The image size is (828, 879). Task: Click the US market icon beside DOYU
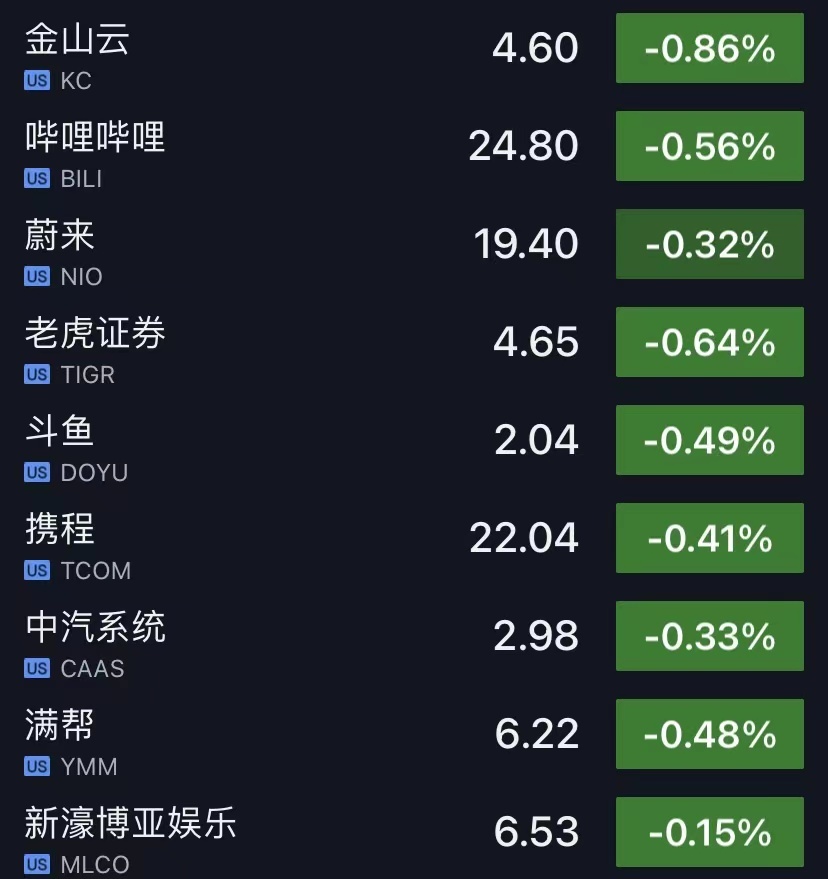pyautogui.click(x=35, y=473)
